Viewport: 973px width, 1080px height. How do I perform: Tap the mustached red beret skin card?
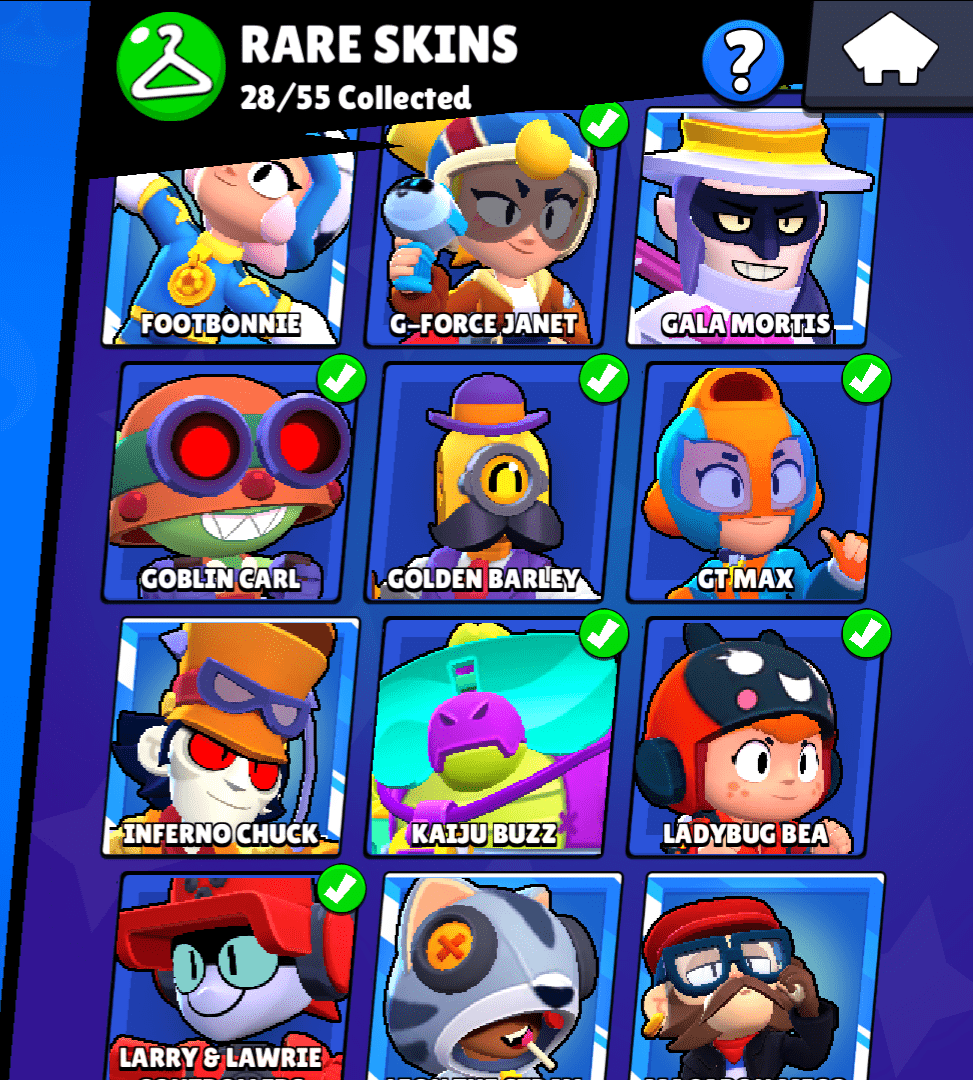(x=758, y=975)
